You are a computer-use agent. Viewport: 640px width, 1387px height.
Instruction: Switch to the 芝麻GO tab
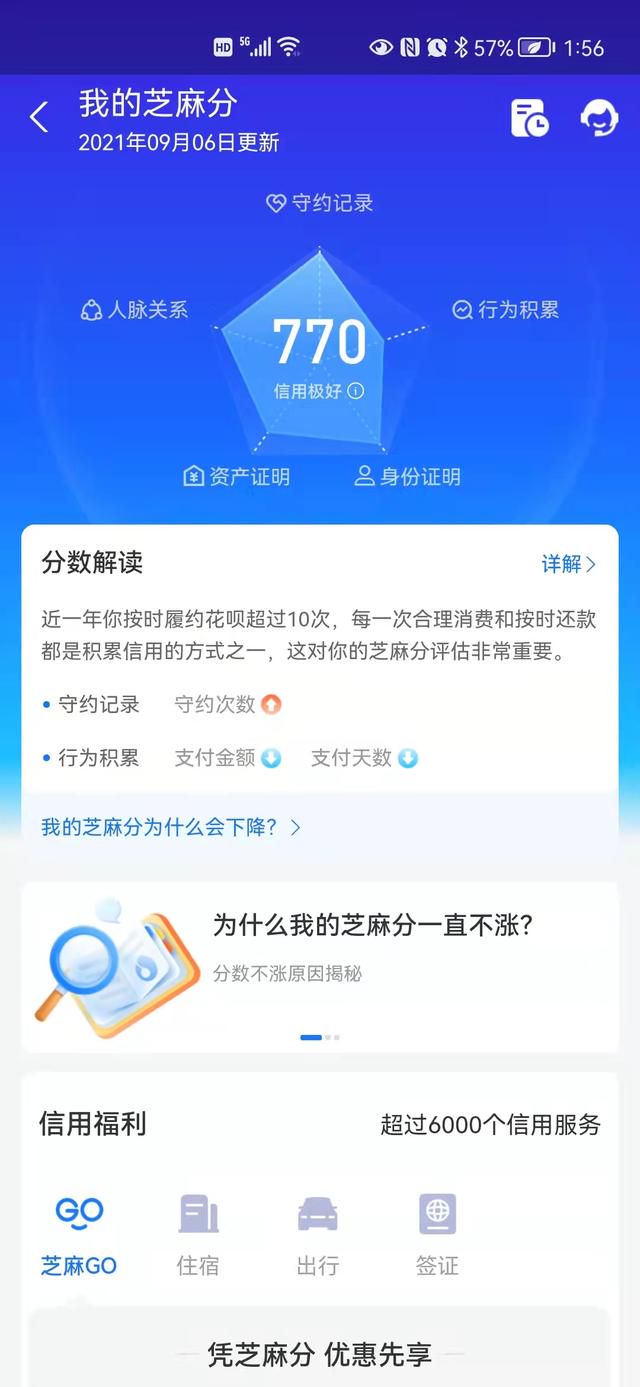[79, 1236]
